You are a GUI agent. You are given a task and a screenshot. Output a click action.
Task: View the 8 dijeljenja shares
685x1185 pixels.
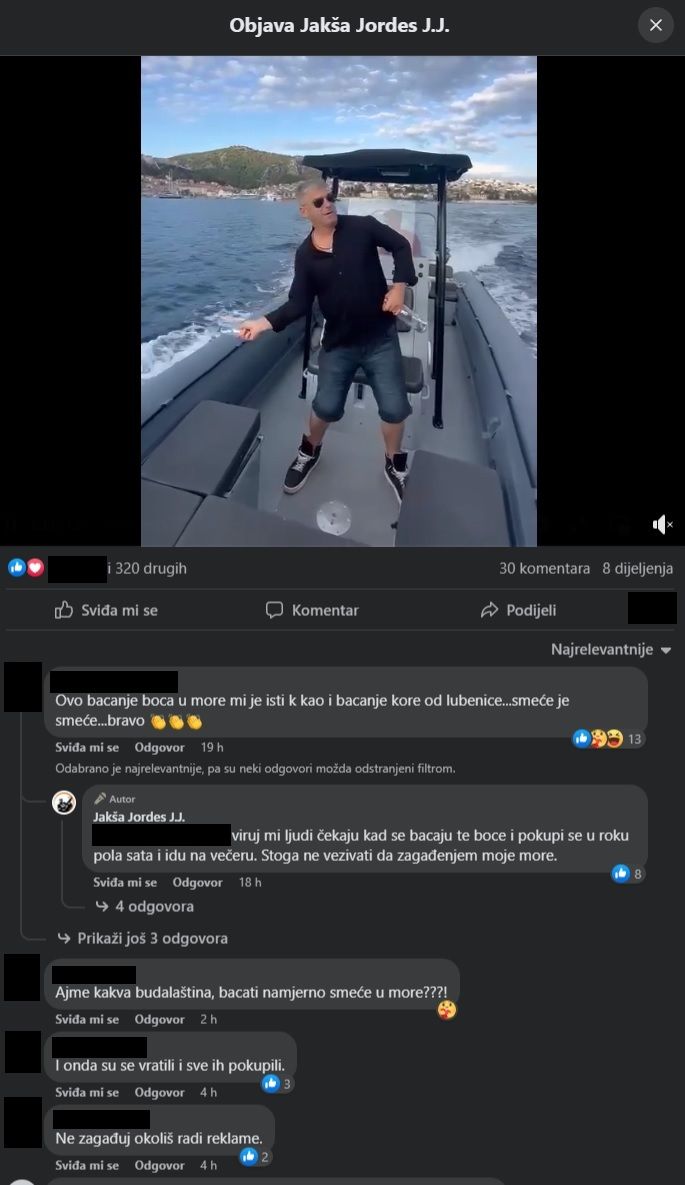tap(637, 568)
